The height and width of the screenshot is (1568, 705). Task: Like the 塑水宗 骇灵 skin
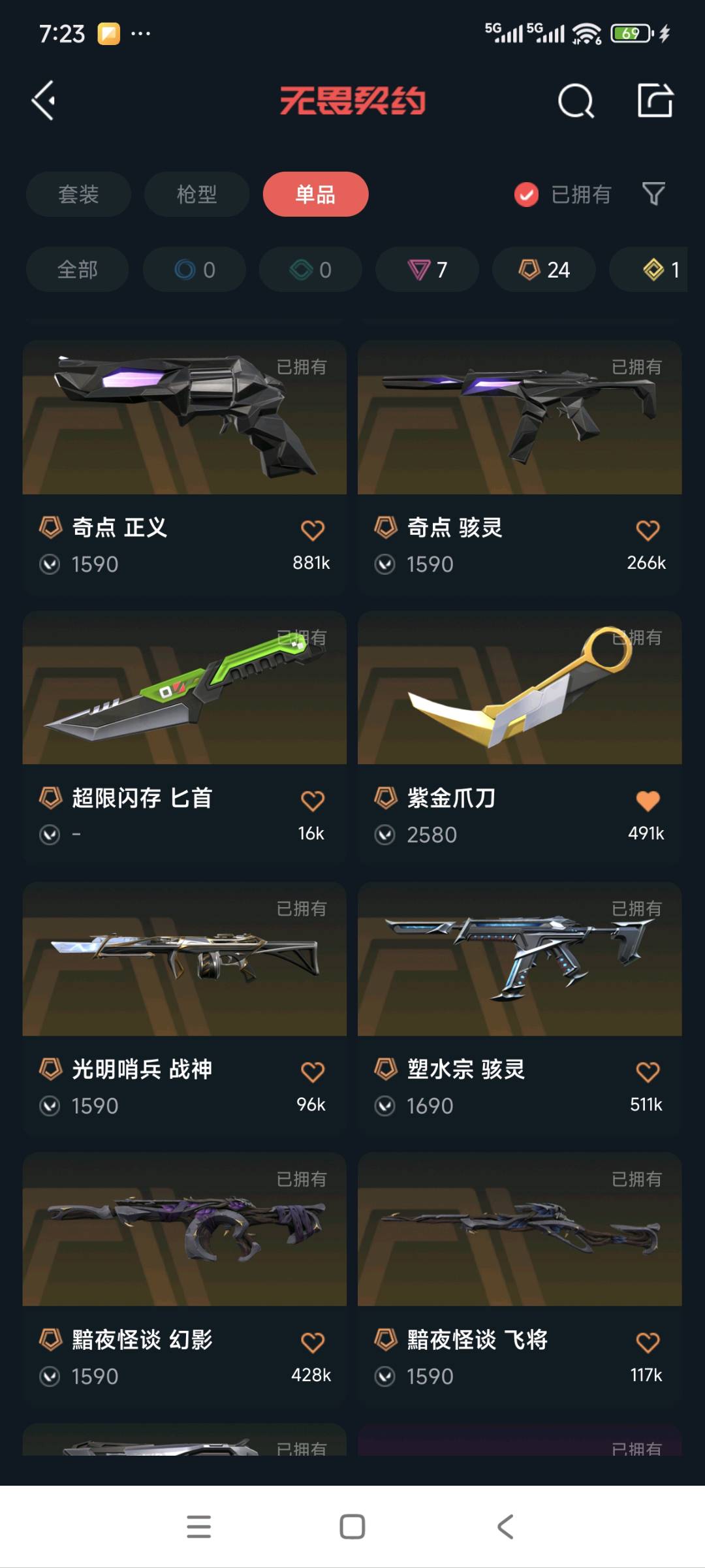[x=648, y=1072]
